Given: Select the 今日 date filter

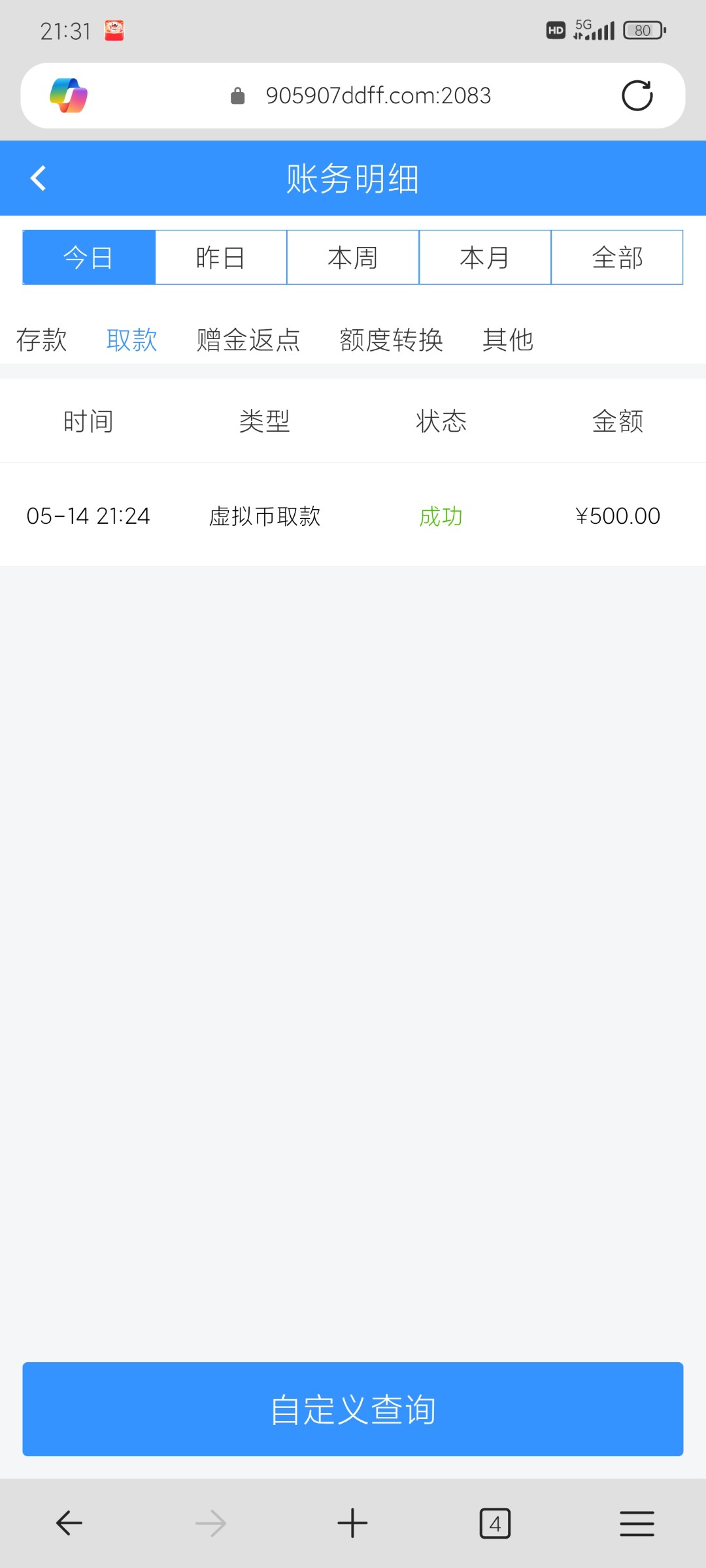Looking at the screenshot, I should click(x=89, y=257).
